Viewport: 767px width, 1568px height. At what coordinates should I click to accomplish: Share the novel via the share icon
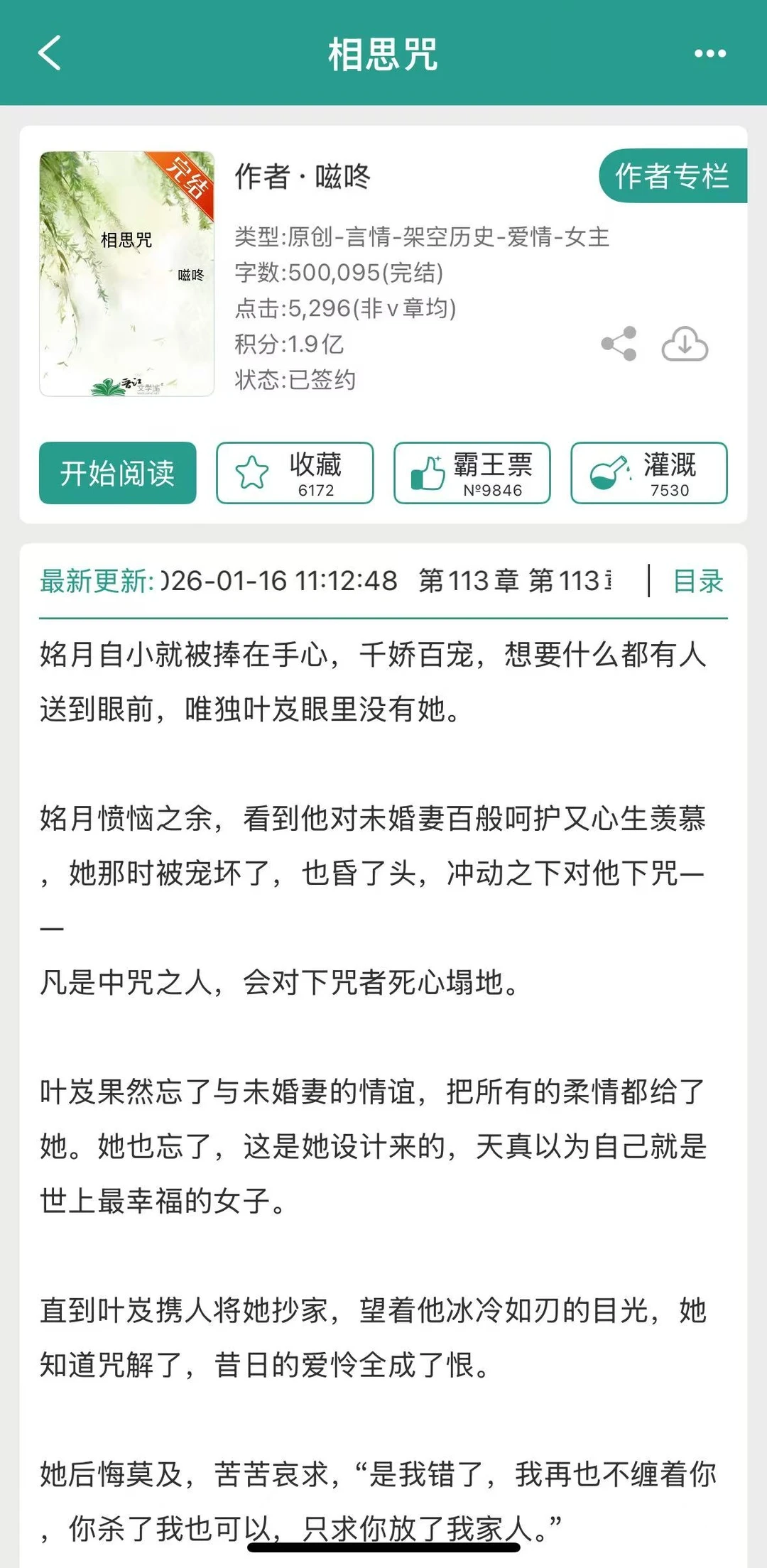coord(620,344)
